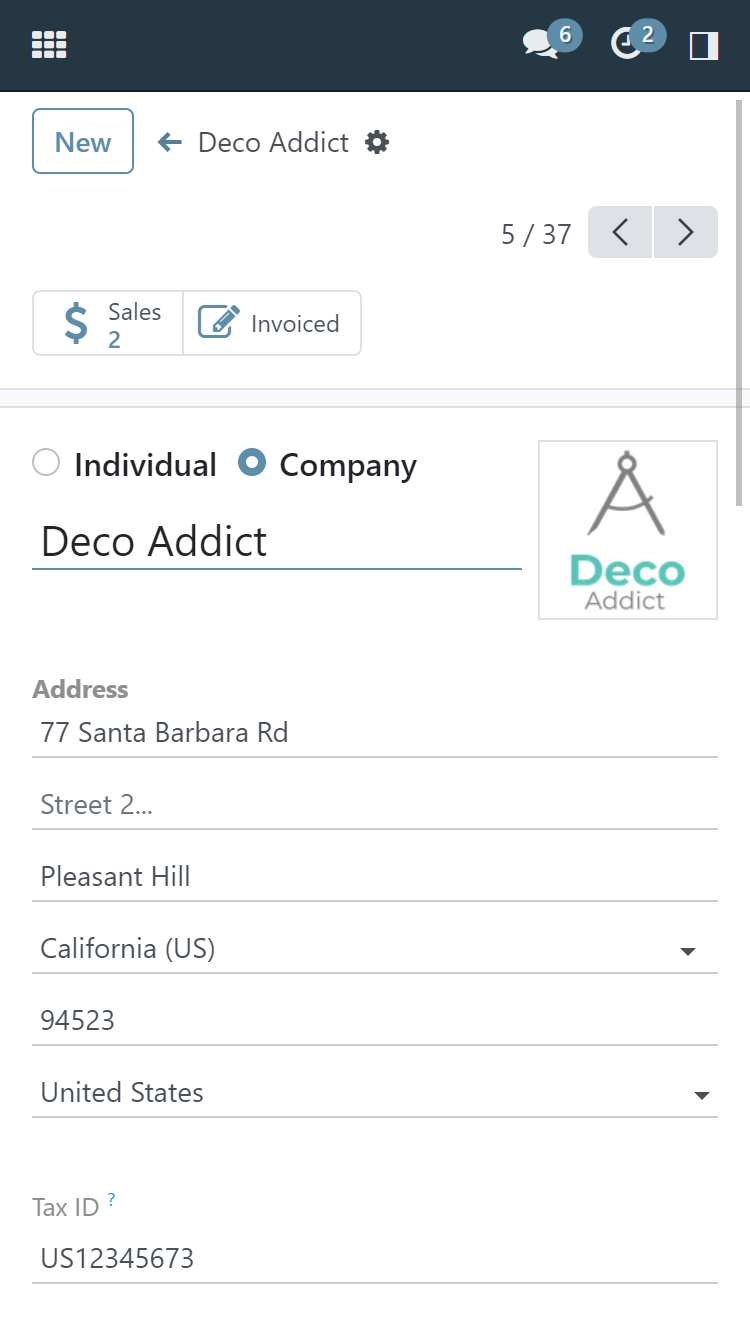Open the Sales smart button
This screenshot has width=750, height=1334.
(x=108, y=324)
